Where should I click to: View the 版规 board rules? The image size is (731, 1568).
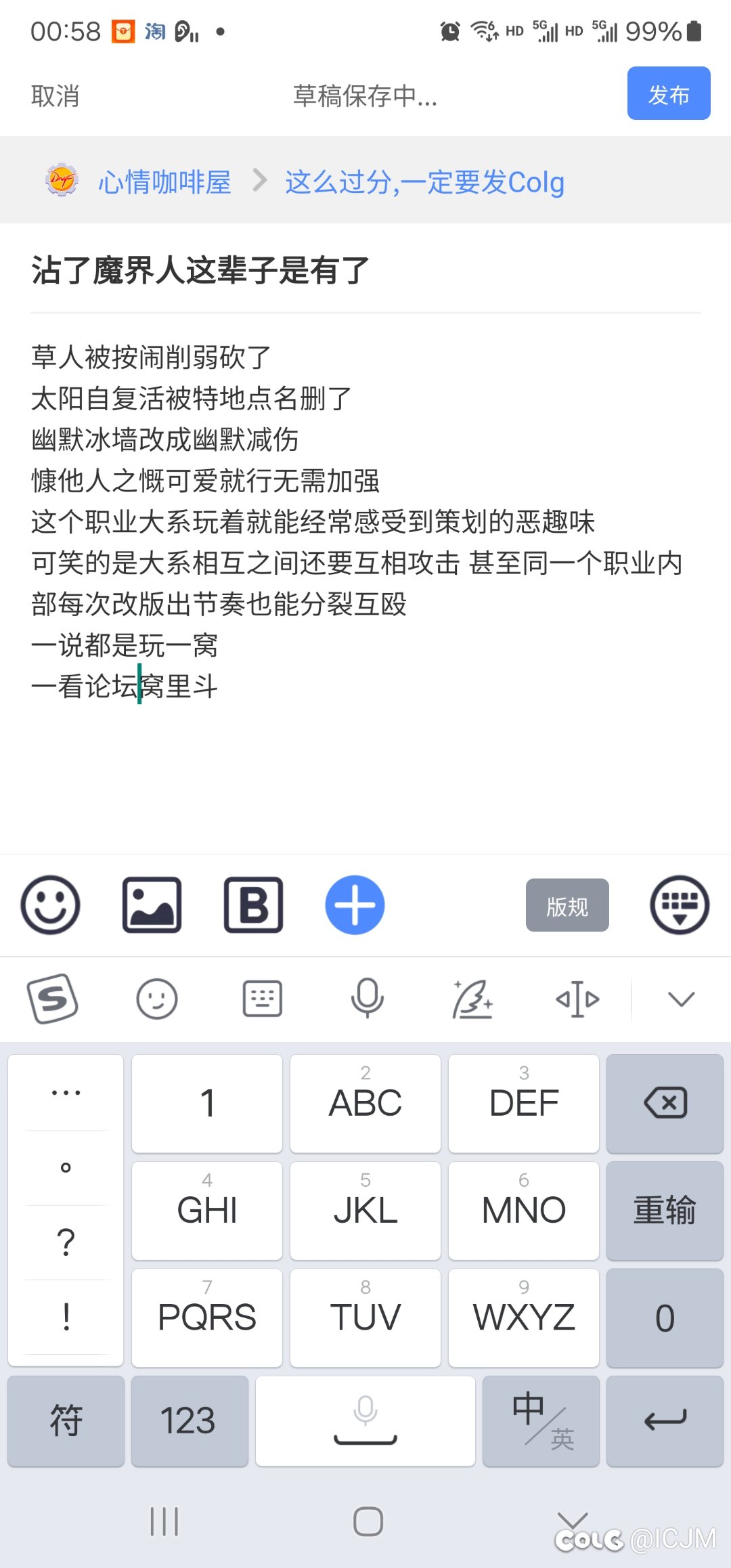click(x=567, y=905)
